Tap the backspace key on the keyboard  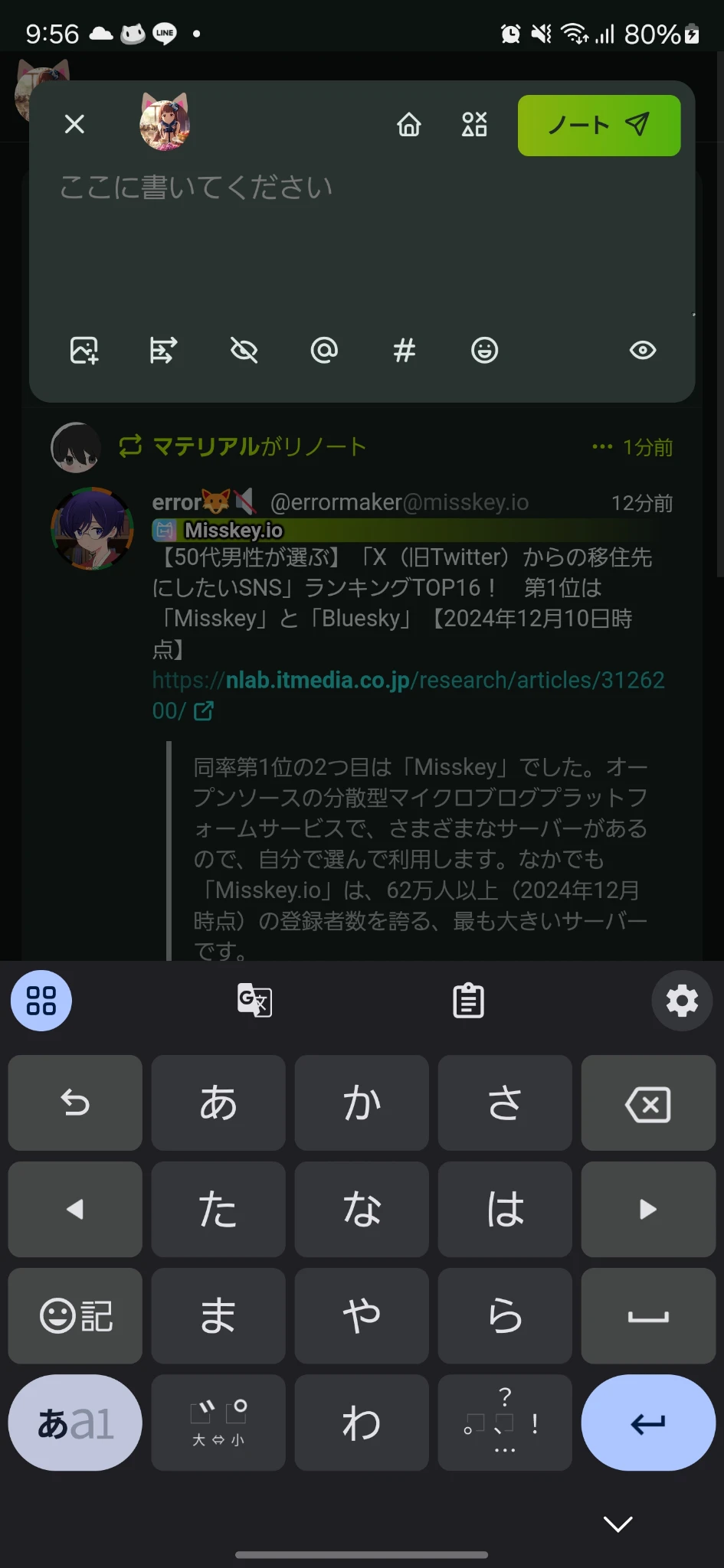(x=648, y=1103)
